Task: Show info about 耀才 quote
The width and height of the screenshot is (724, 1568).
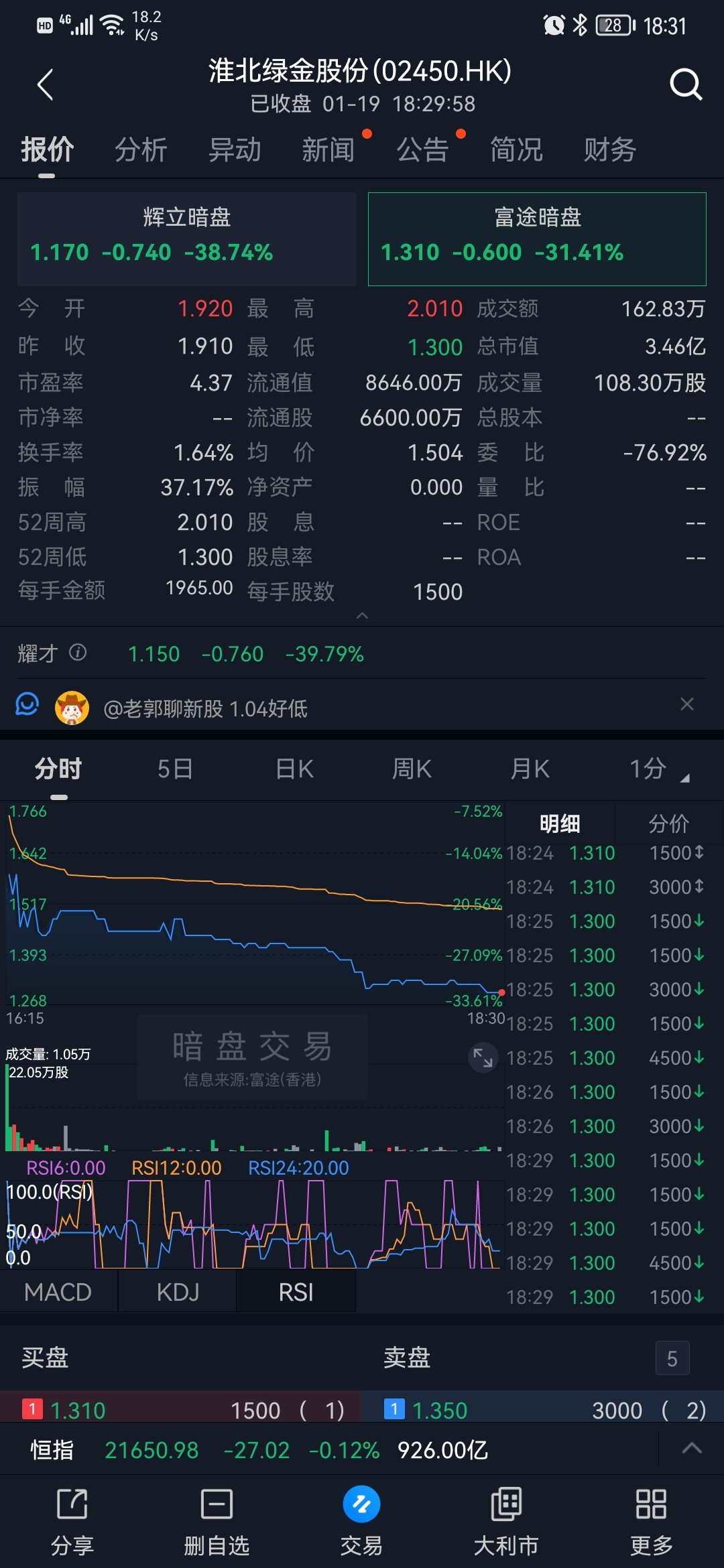Action: tap(78, 652)
